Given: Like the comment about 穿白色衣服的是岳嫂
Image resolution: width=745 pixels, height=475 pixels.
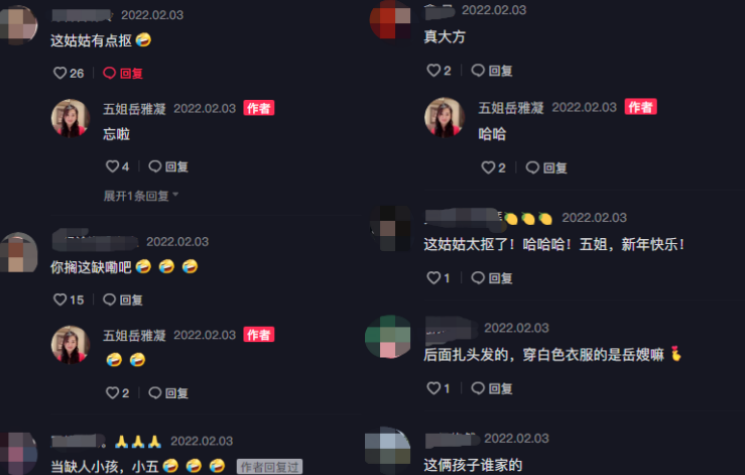Looking at the screenshot, I should coord(433,387).
